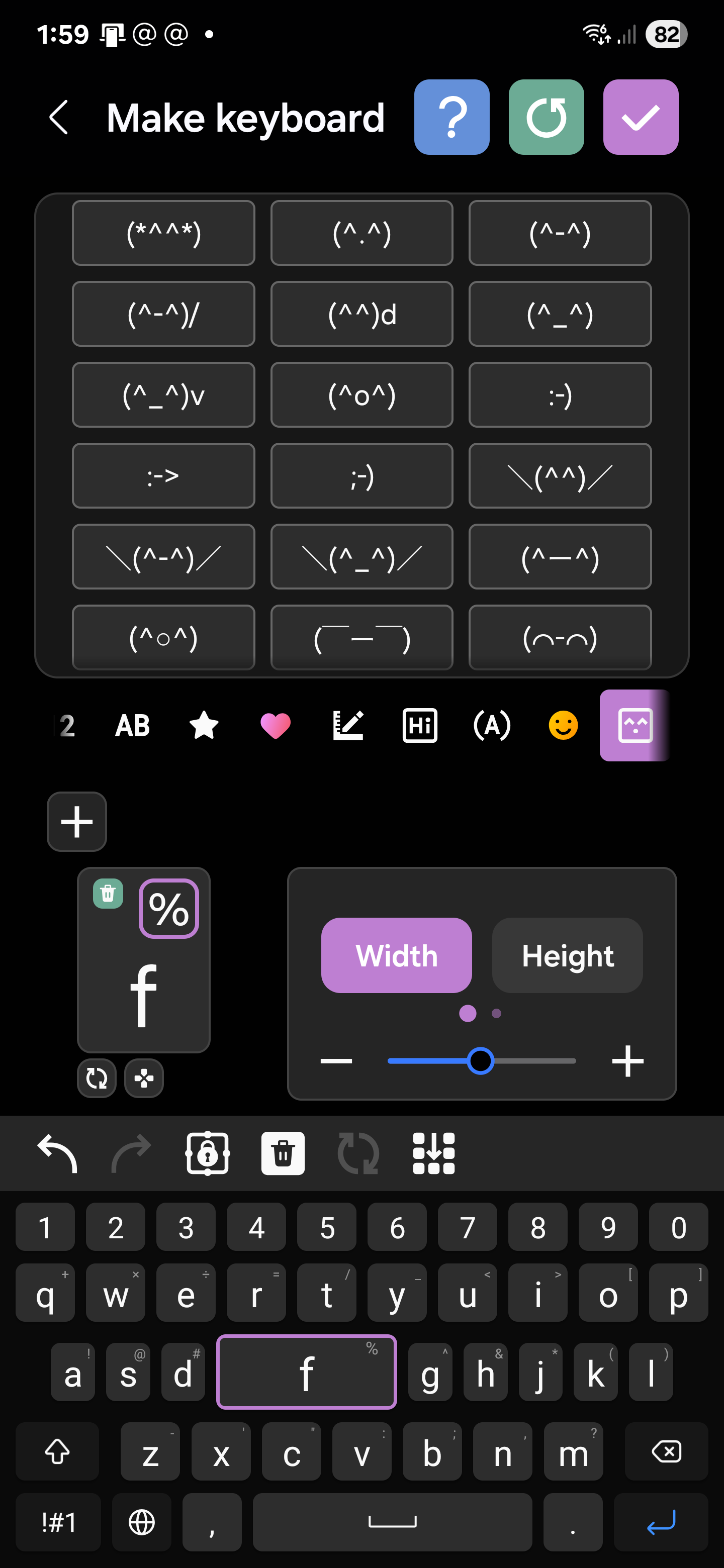Viewport: 724px width, 1568px height.
Task: Tap the backspace key on the keyboard
Action: 666,1451
